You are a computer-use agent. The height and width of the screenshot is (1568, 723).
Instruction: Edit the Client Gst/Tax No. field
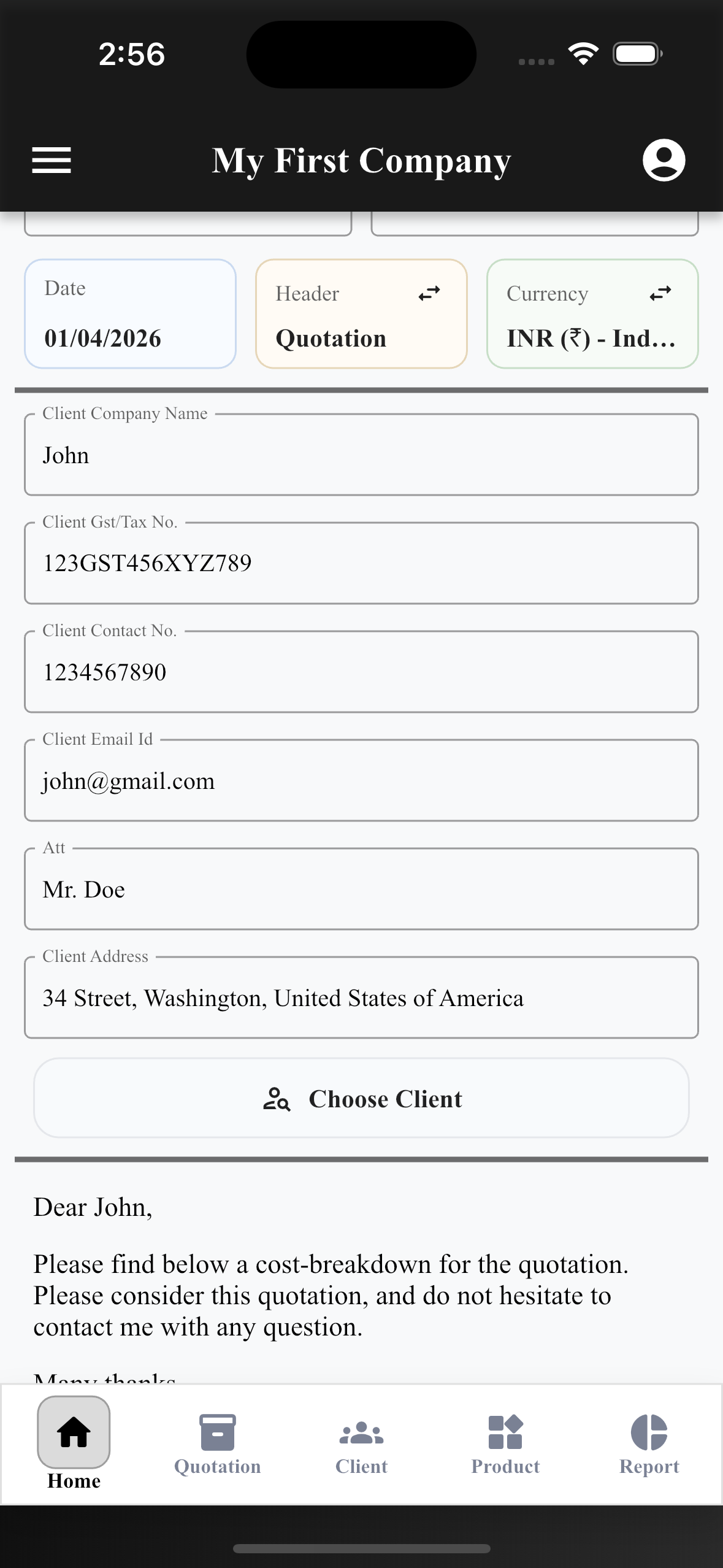[x=361, y=563]
